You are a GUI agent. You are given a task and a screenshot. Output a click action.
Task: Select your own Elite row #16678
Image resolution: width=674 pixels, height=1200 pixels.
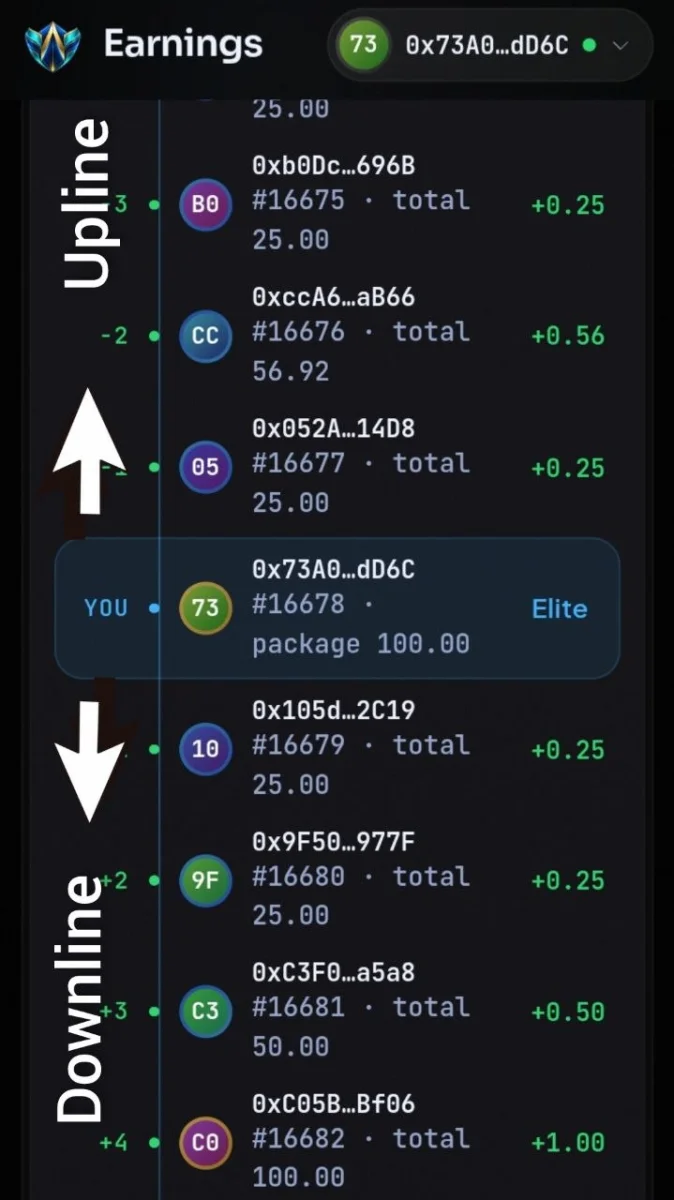click(x=337, y=608)
